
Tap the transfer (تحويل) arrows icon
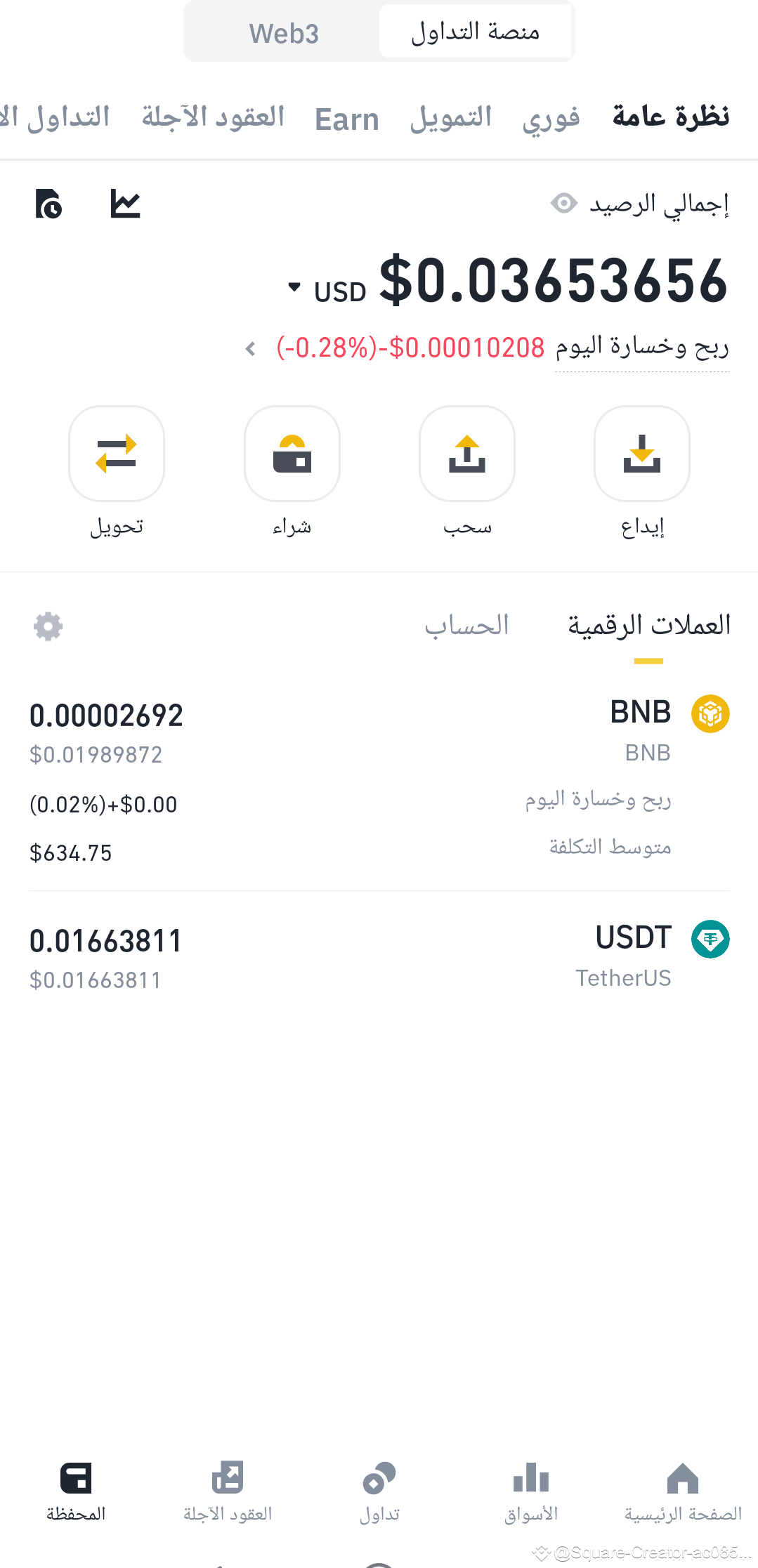[x=116, y=454]
